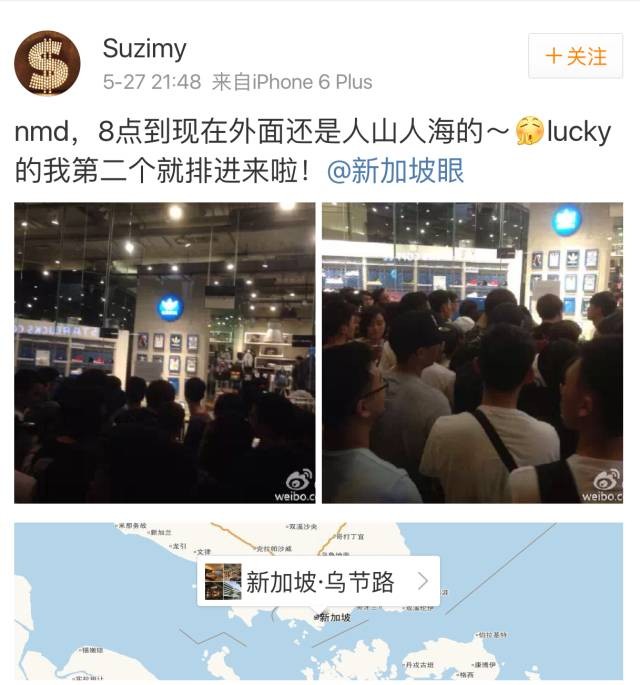This screenshot has height=685, width=640.
Task: Open the Suzimy username link
Action: (144, 48)
